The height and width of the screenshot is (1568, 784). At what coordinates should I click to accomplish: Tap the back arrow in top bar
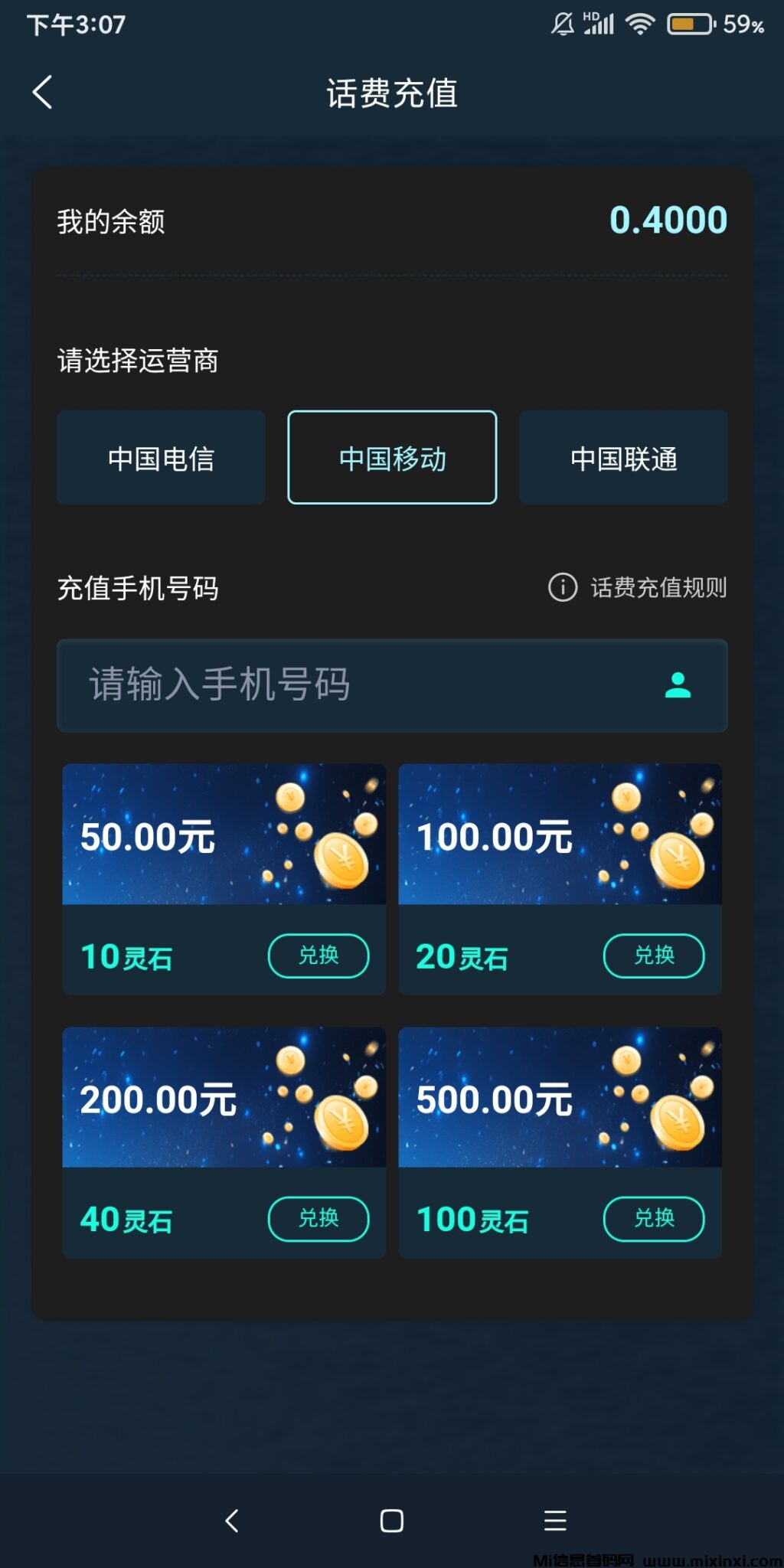[x=42, y=93]
